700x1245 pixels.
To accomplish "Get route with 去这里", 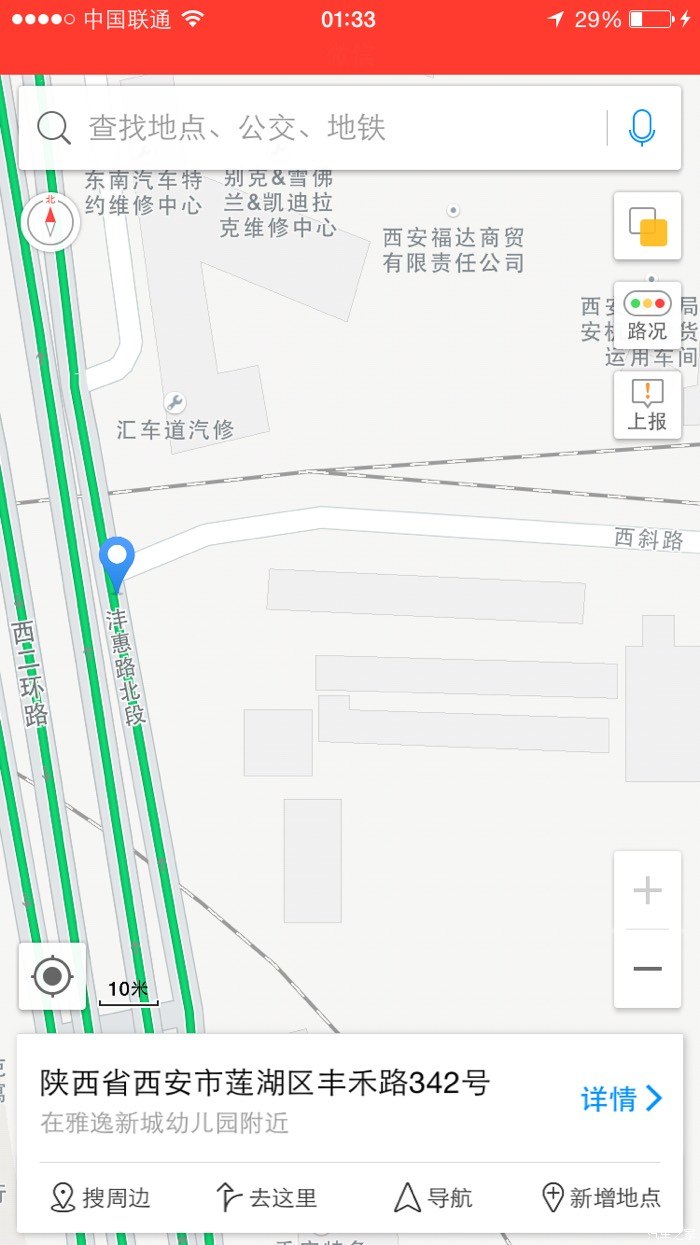I will (x=267, y=1197).
